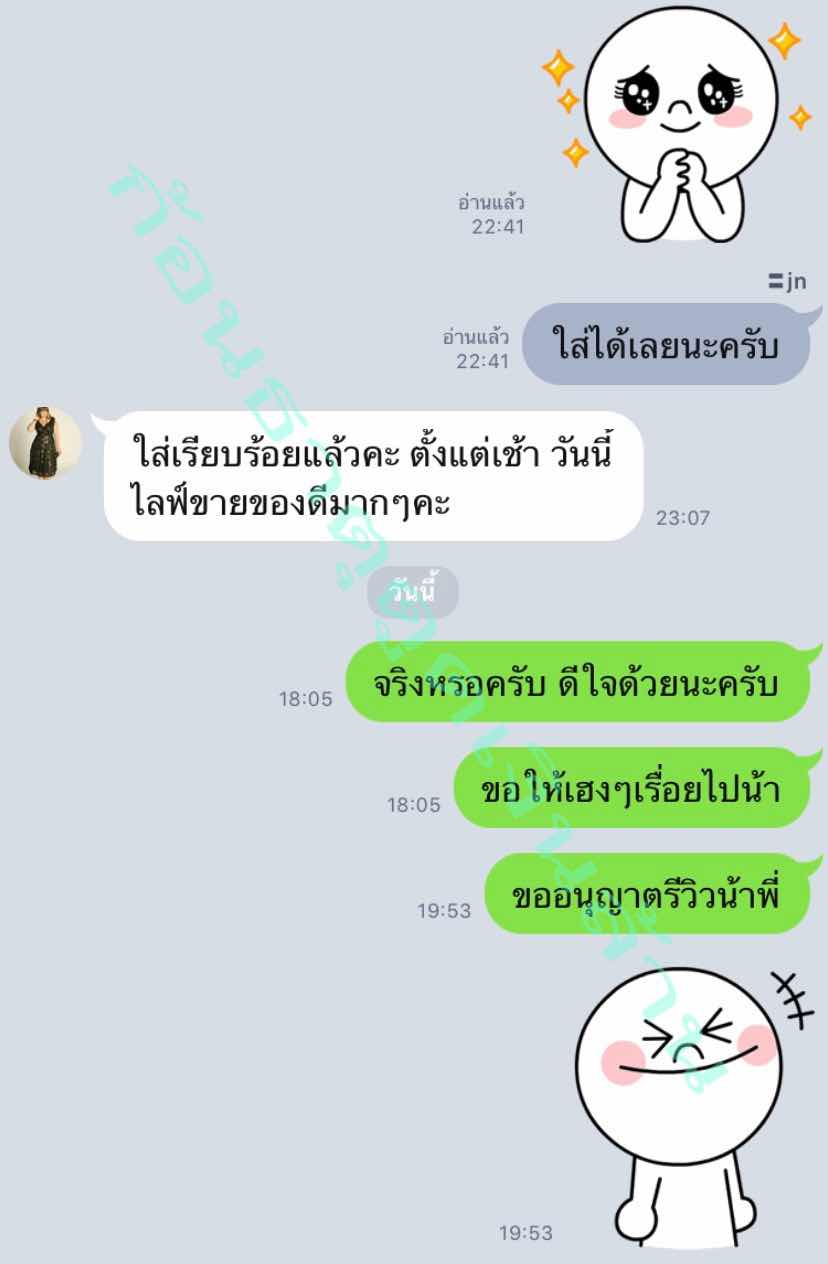Open the sender's profile picture avatar
This screenshot has height=1264, width=828.
45,443
